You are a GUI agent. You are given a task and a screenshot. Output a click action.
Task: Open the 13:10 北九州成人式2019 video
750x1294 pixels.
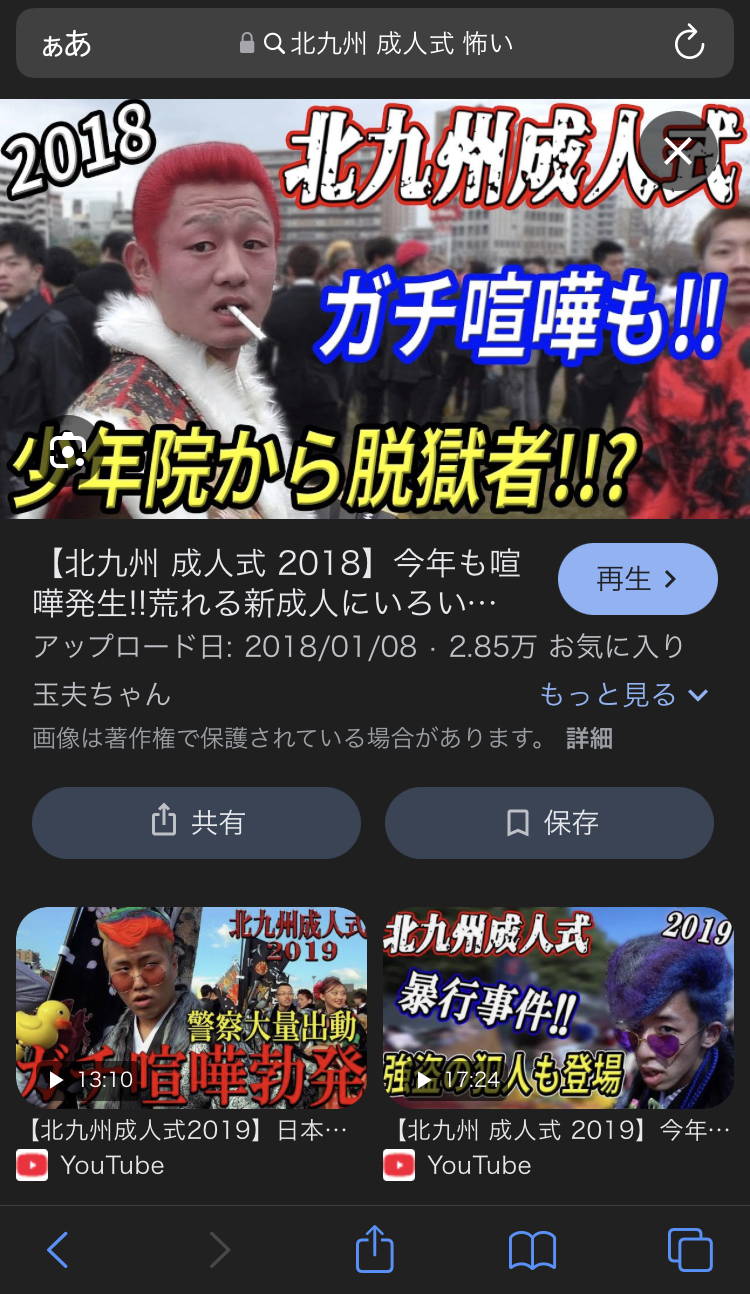pos(191,1007)
